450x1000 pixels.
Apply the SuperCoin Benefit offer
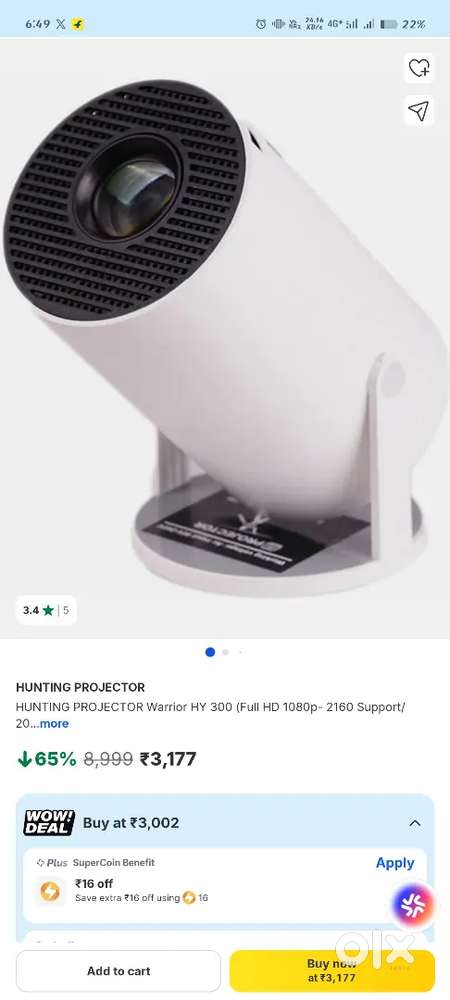pyautogui.click(x=395, y=863)
